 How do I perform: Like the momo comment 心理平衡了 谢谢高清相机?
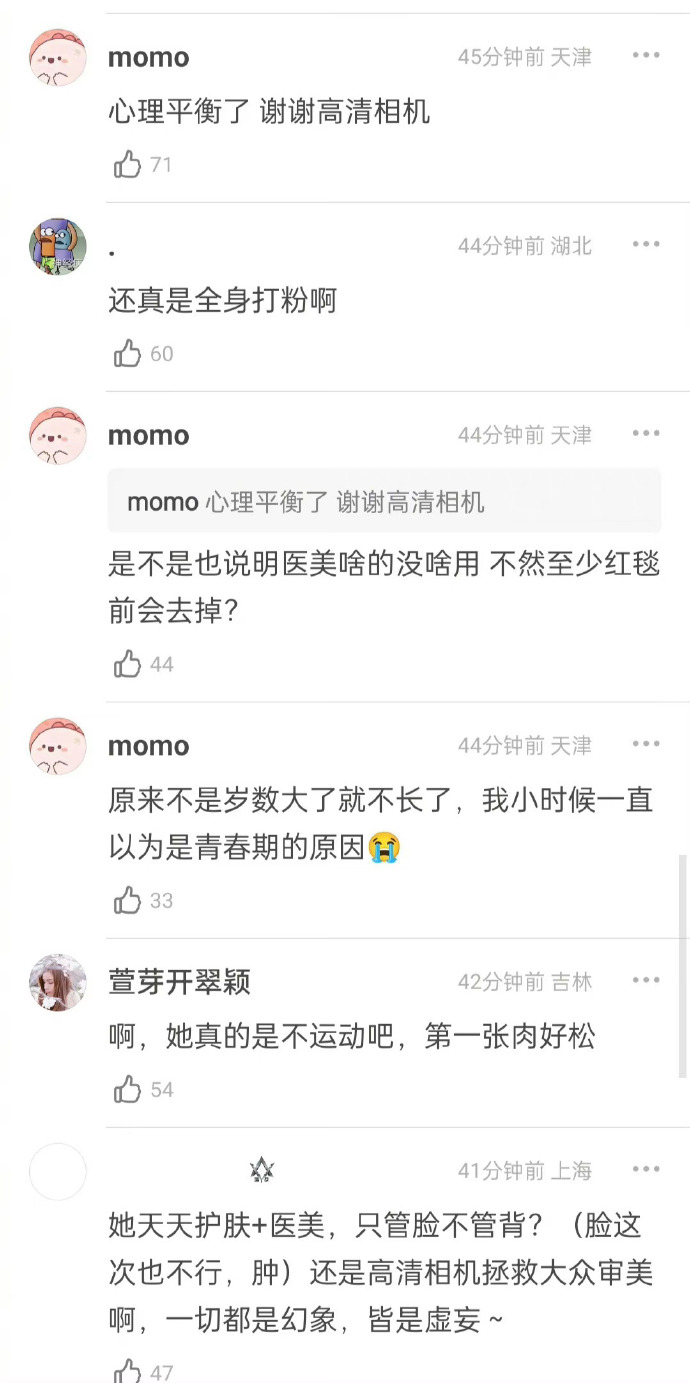(x=128, y=165)
